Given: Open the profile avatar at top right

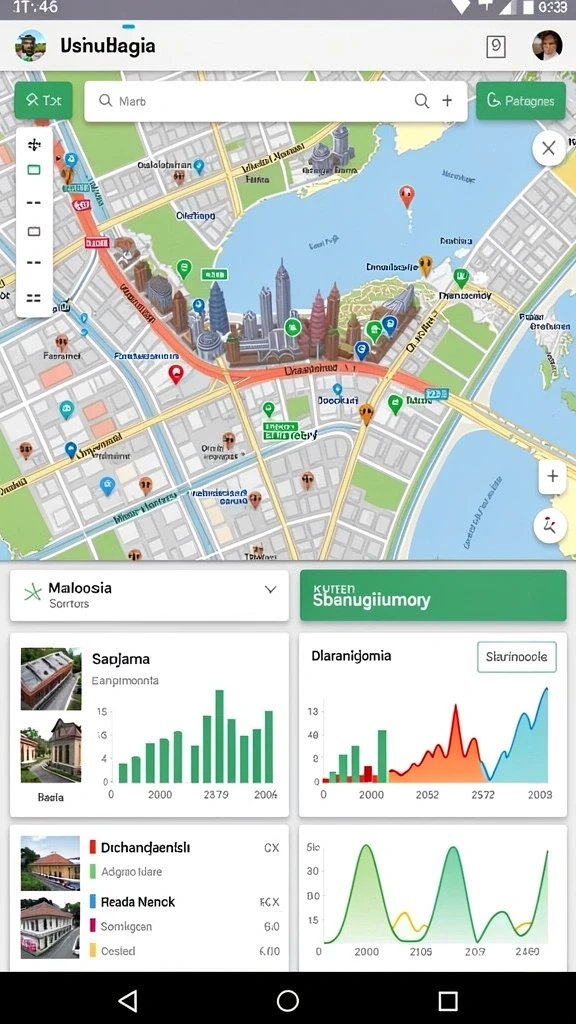Looking at the screenshot, I should [547, 46].
